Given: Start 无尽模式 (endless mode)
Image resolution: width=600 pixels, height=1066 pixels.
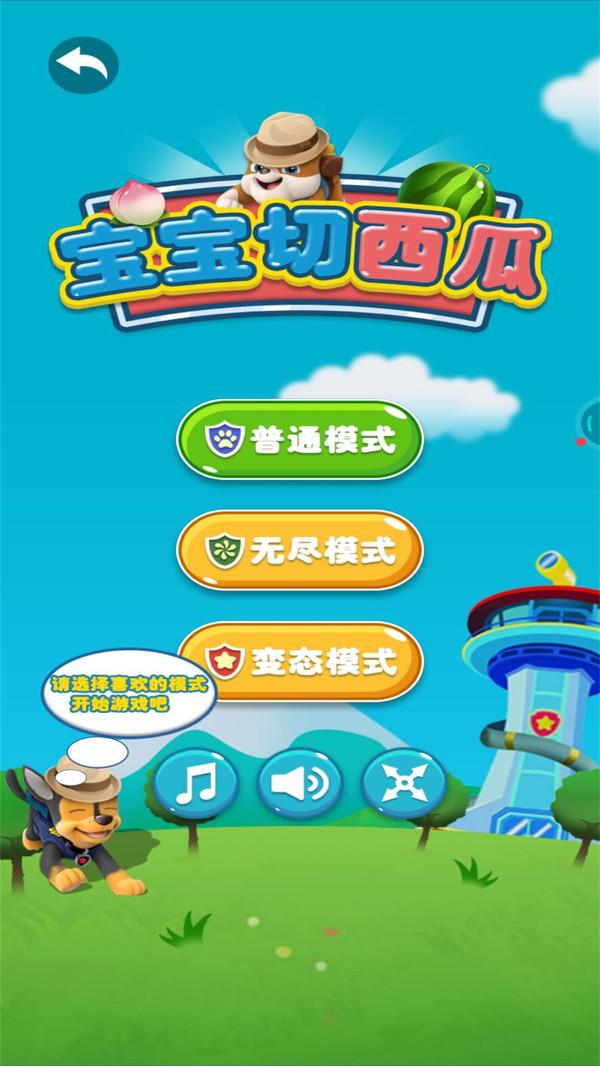Looking at the screenshot, I should point(300,550).
